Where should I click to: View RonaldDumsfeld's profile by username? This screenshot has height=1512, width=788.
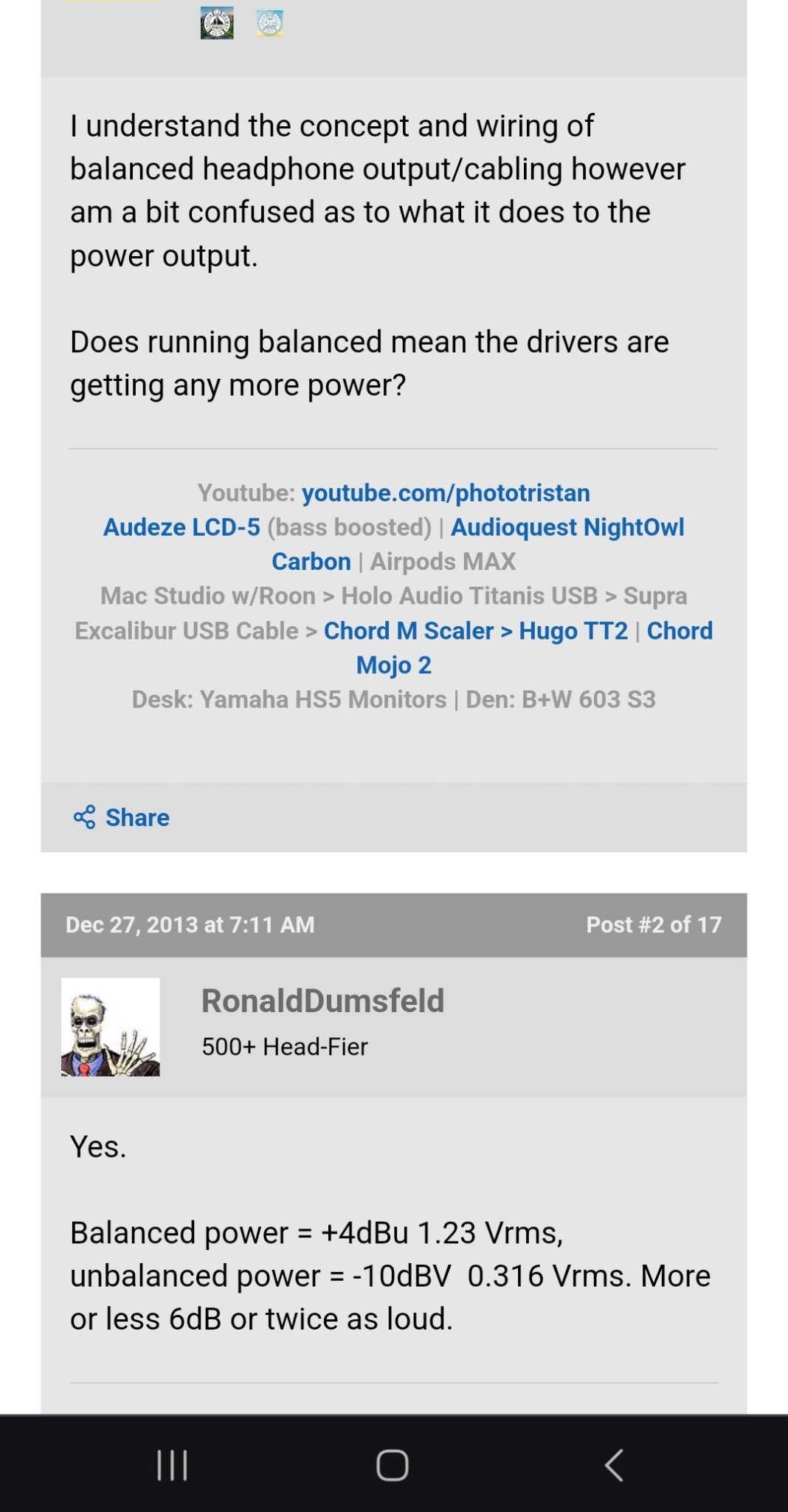[322, 1001]
